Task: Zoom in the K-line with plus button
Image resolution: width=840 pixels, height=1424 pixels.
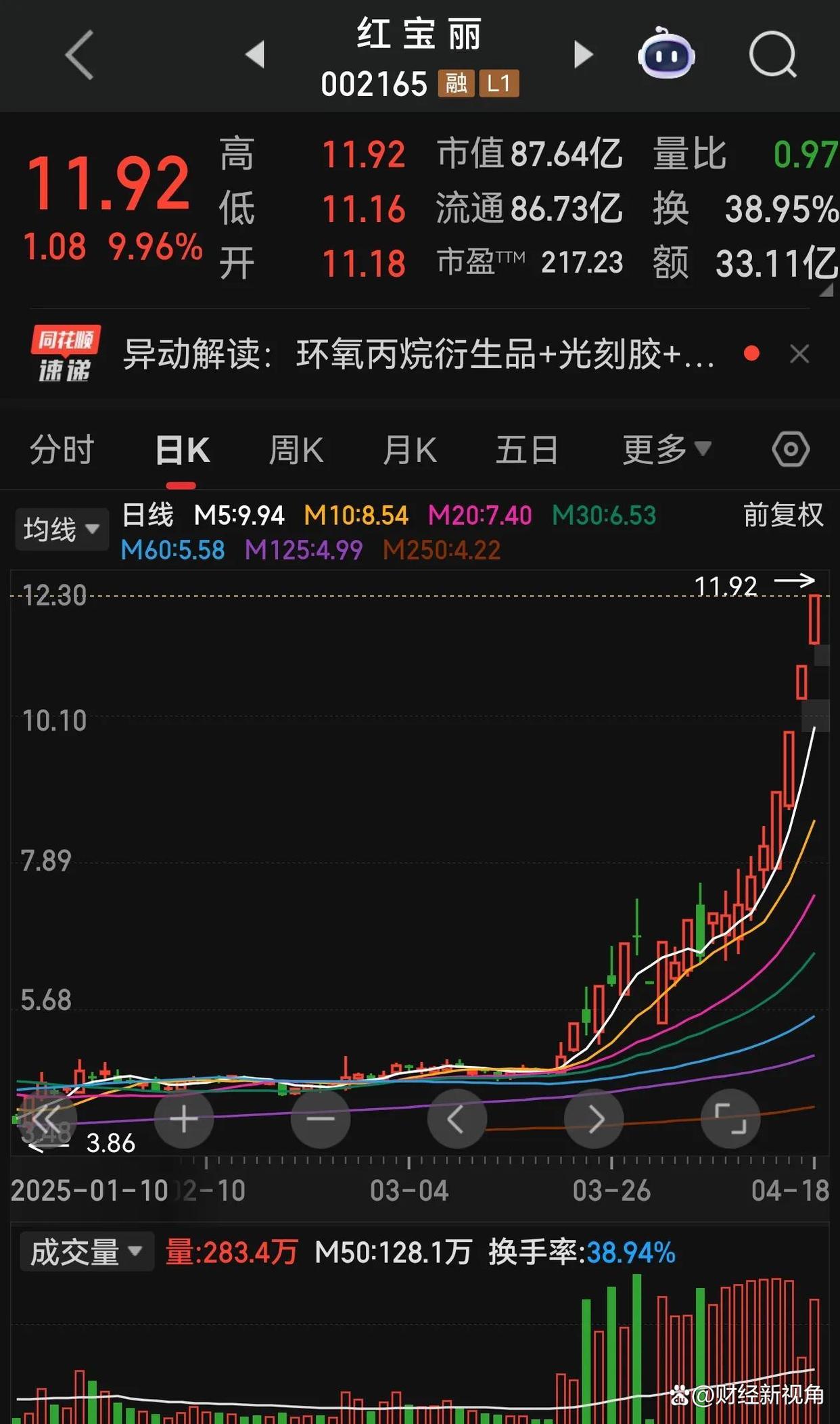Action: pos(184,1119)
